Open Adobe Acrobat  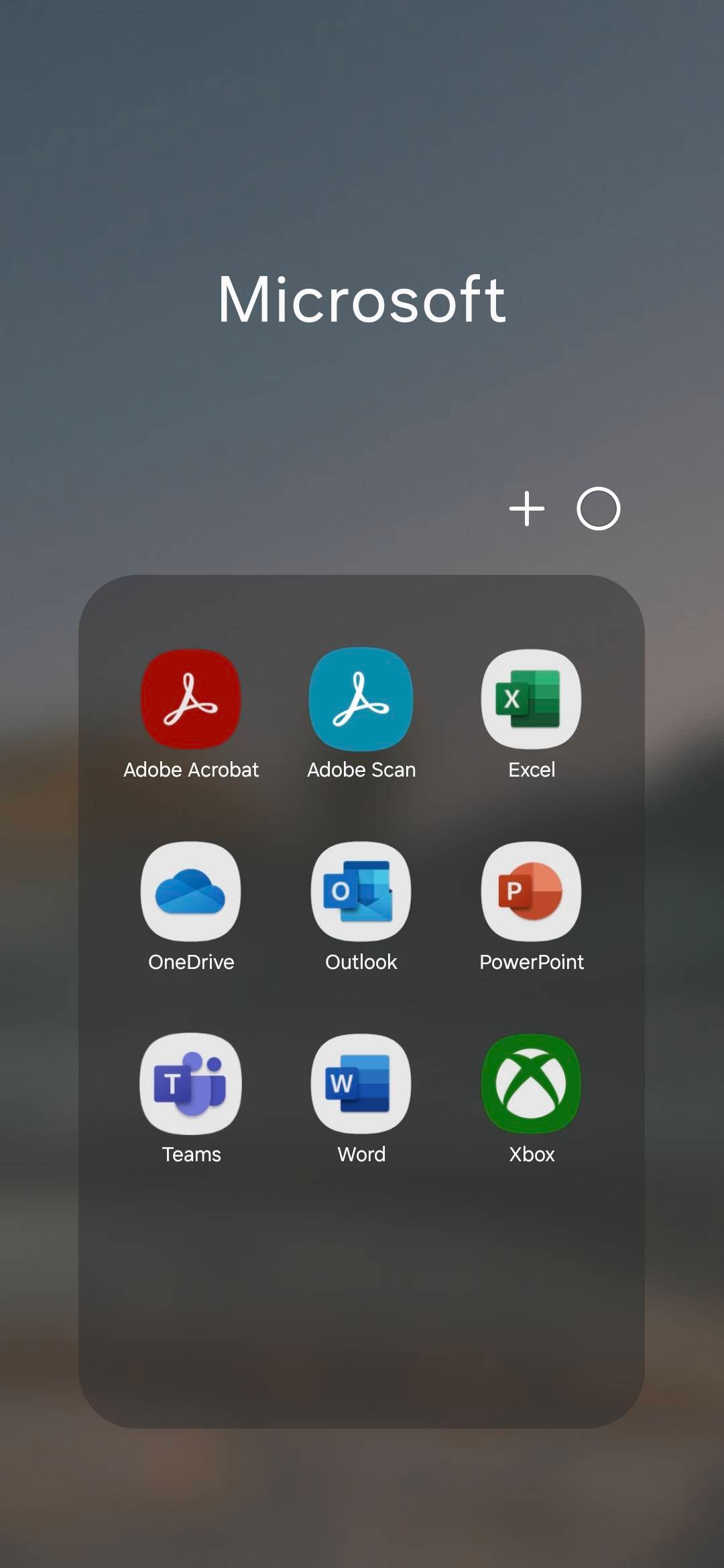click(191, 699)
